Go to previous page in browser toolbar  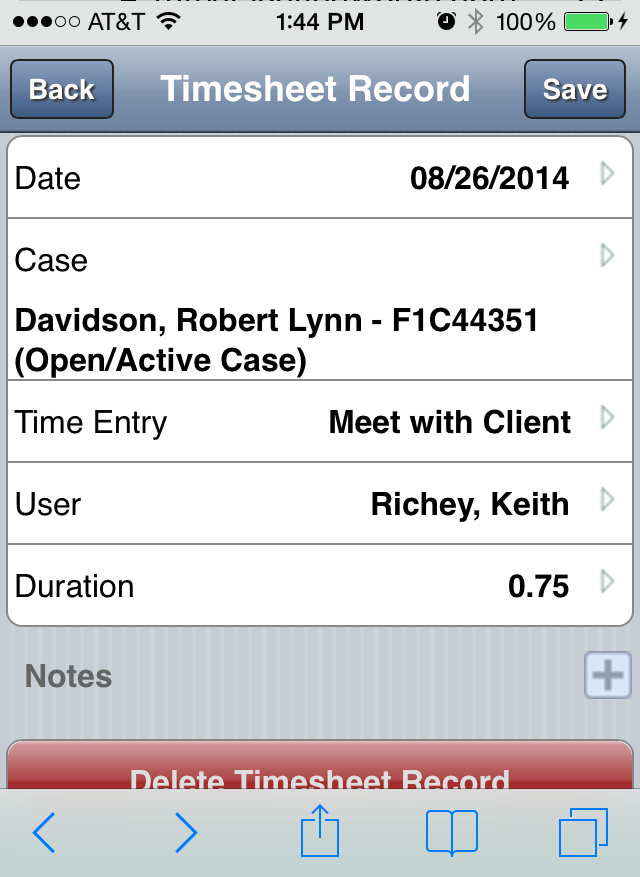(43, 832)
